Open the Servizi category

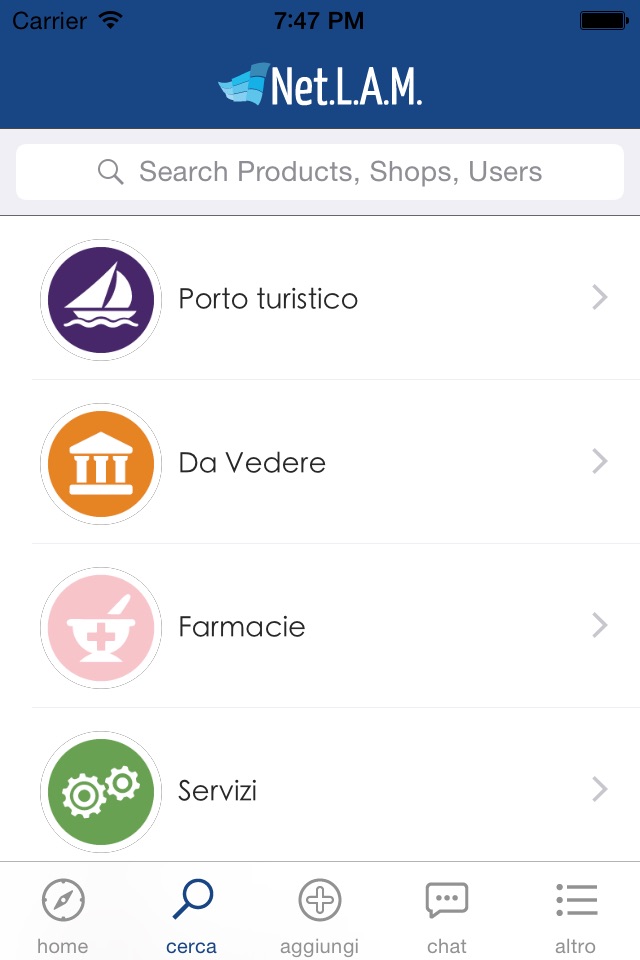pos(320,790)
